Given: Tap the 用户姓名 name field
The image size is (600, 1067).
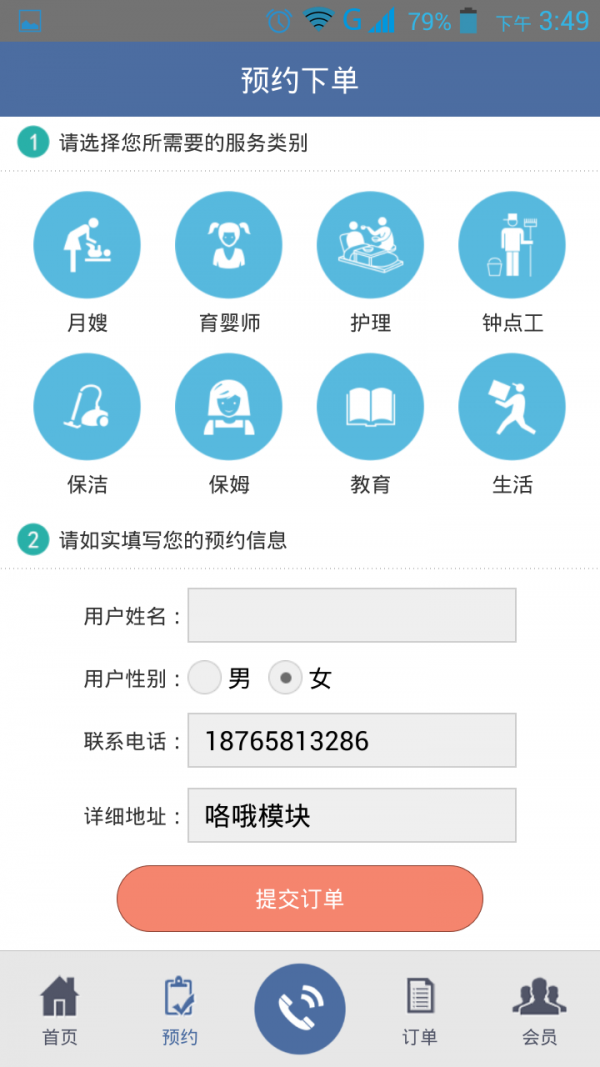Looking at the screenshot, I should [352, 615].
